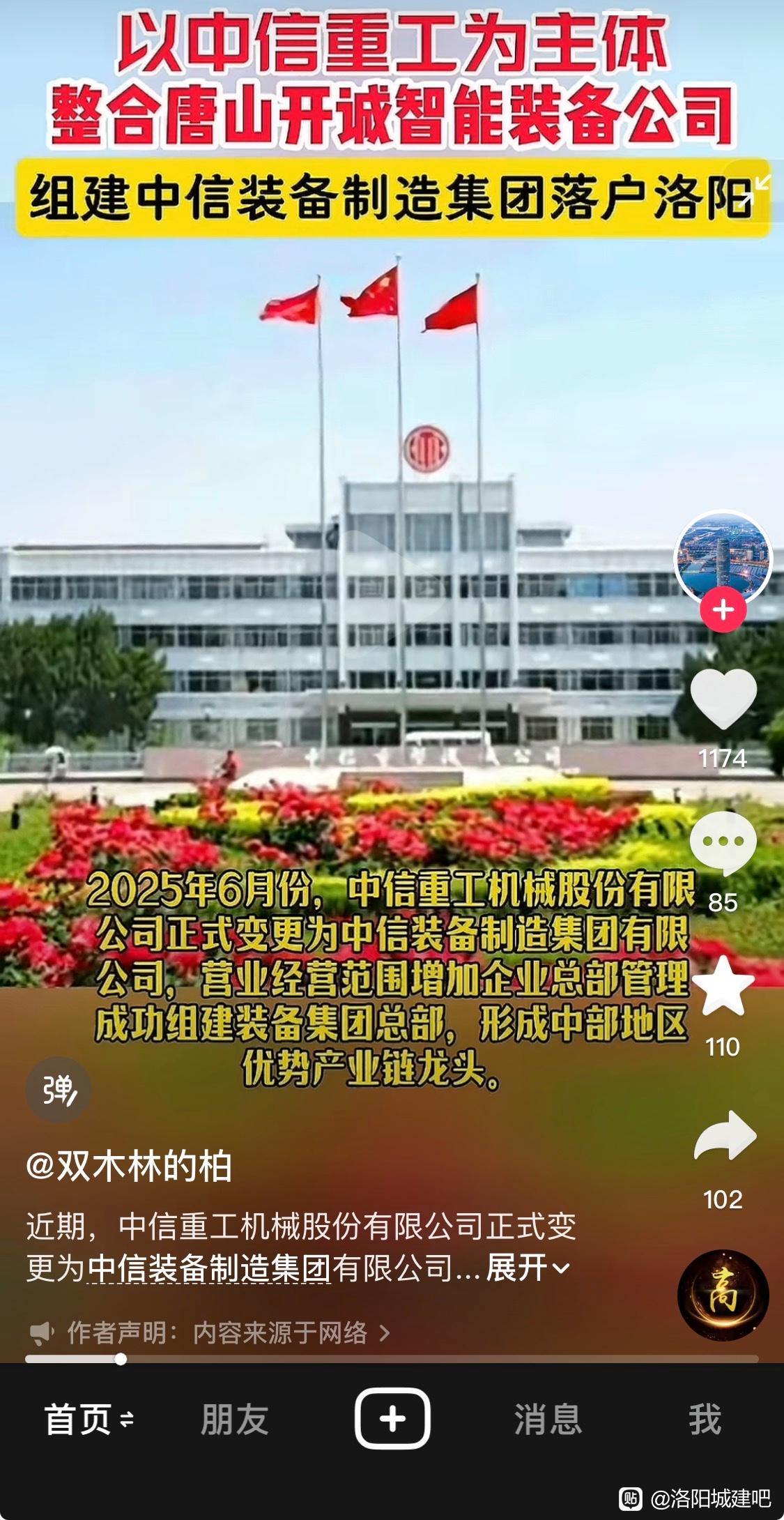Image resolution: width=784 pixels, height=1520 pixels.
Task: Open the 中信装备制造集团 highlighted link
Action: (x=210, y=1268)
